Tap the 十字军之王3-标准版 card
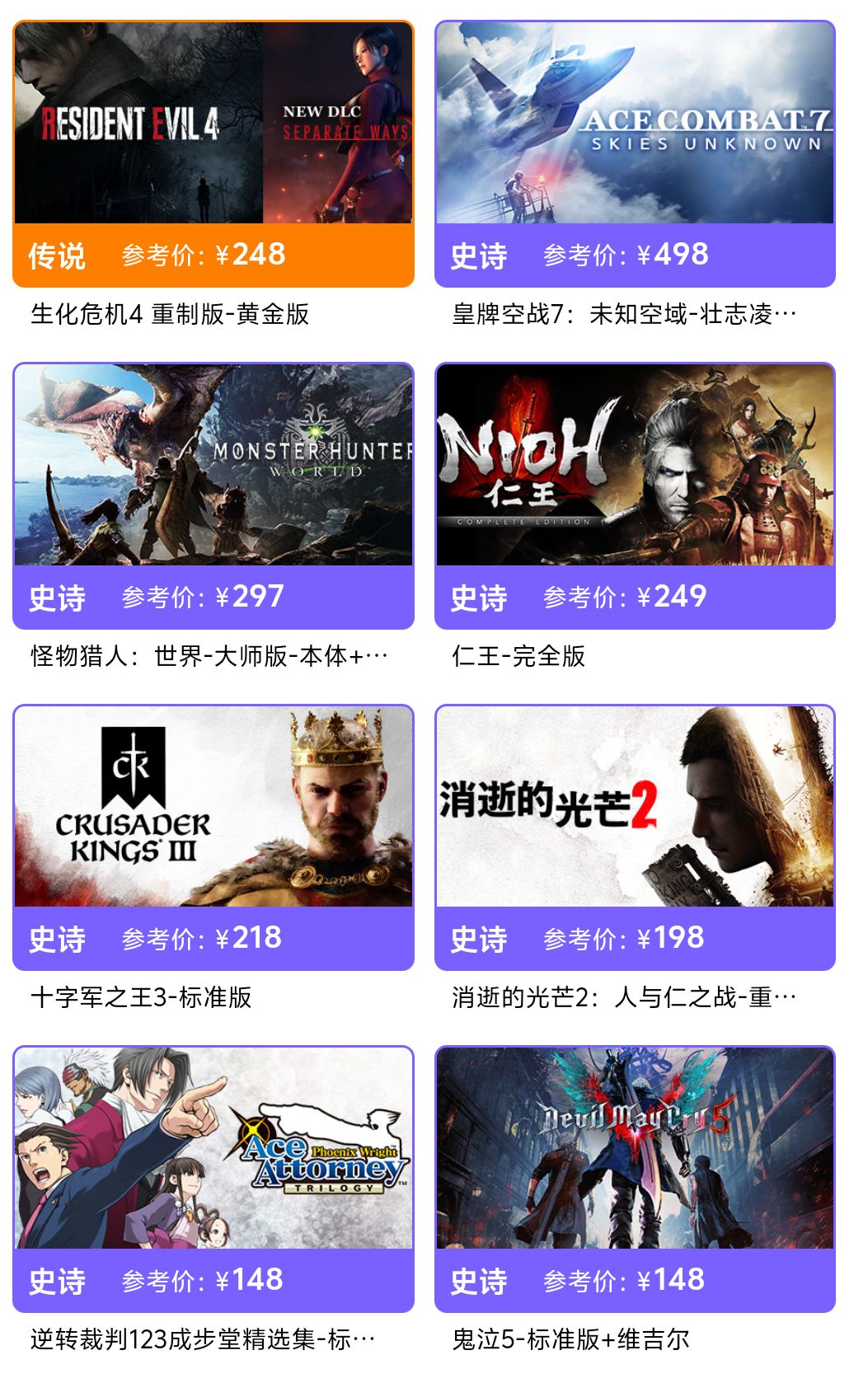This screenshot has height=1383, width=868. pyautogui.click(x=213, y=808)
